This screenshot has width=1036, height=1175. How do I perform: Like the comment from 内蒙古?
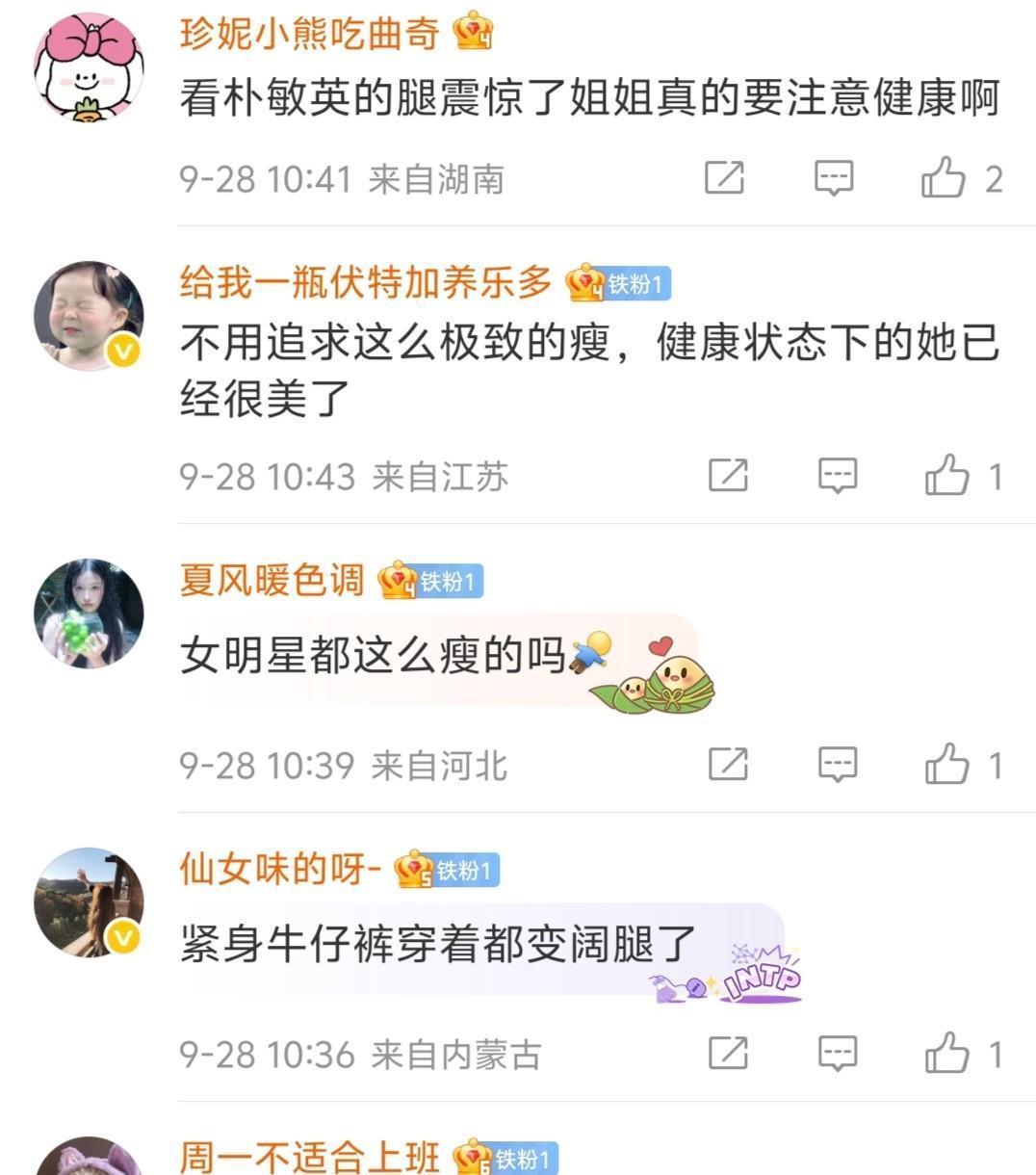947,1054
